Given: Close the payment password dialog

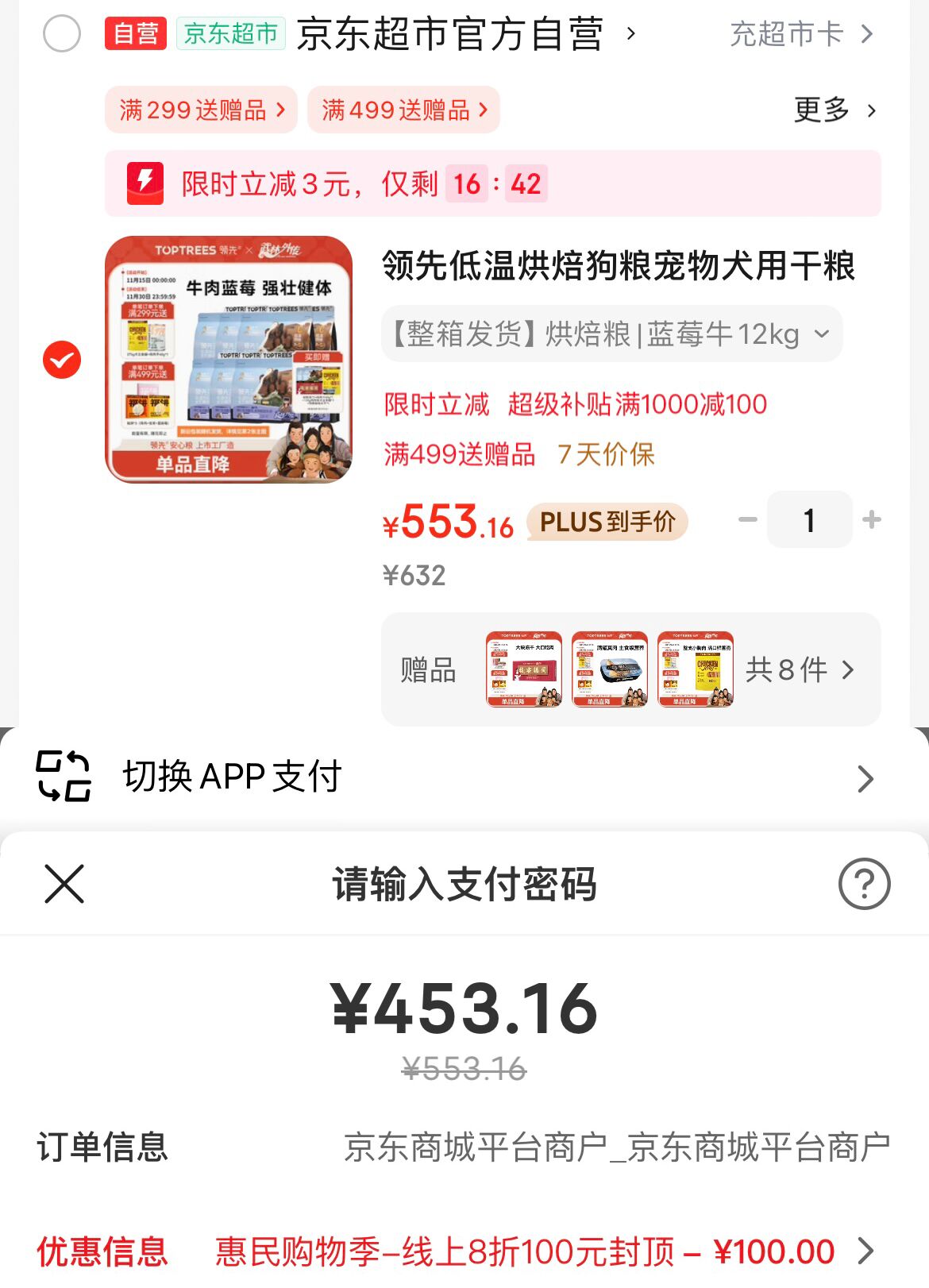Looking at the screenshot, I should pos(64,884).
